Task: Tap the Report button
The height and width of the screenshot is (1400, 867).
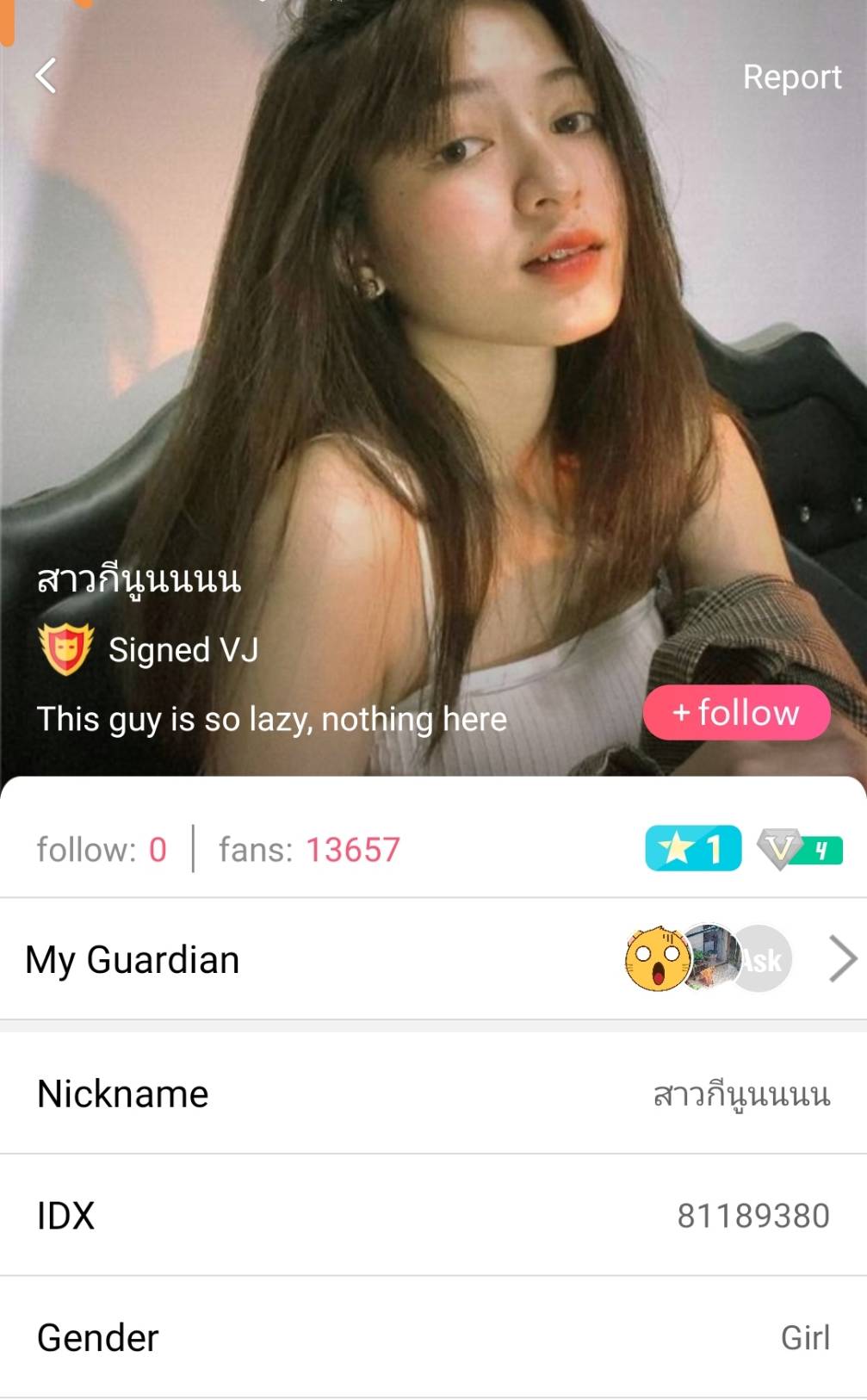Action: tap(791, 77)
